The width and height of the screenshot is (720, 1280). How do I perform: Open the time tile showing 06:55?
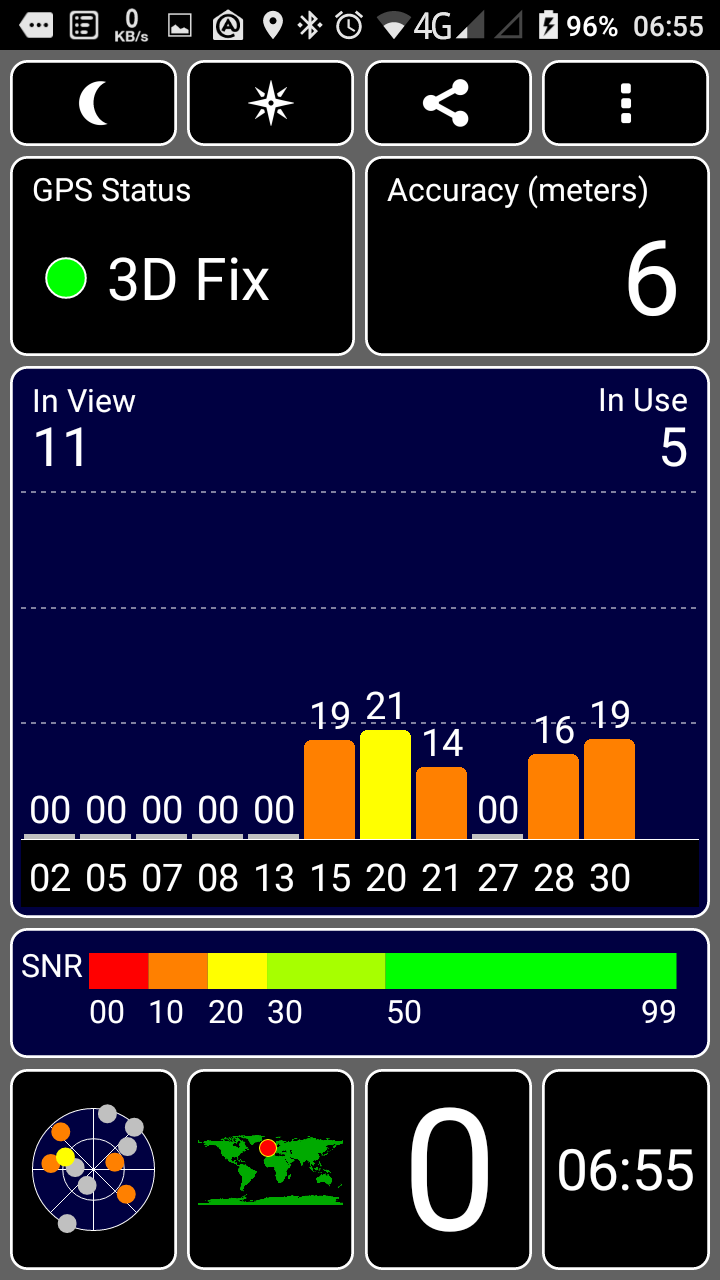click(626, 1169)
